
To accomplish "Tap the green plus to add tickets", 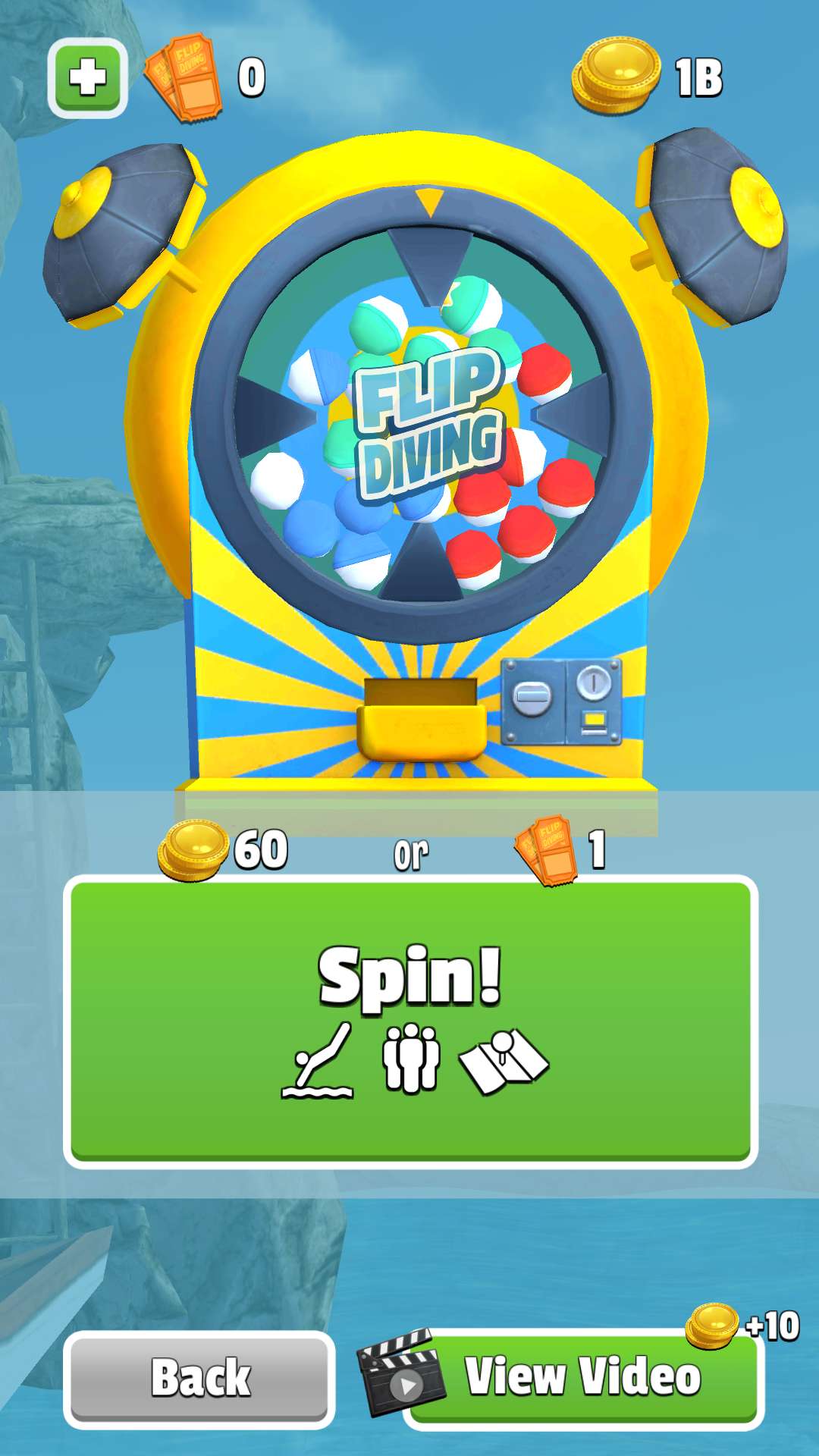I will (x=88, y=78).
